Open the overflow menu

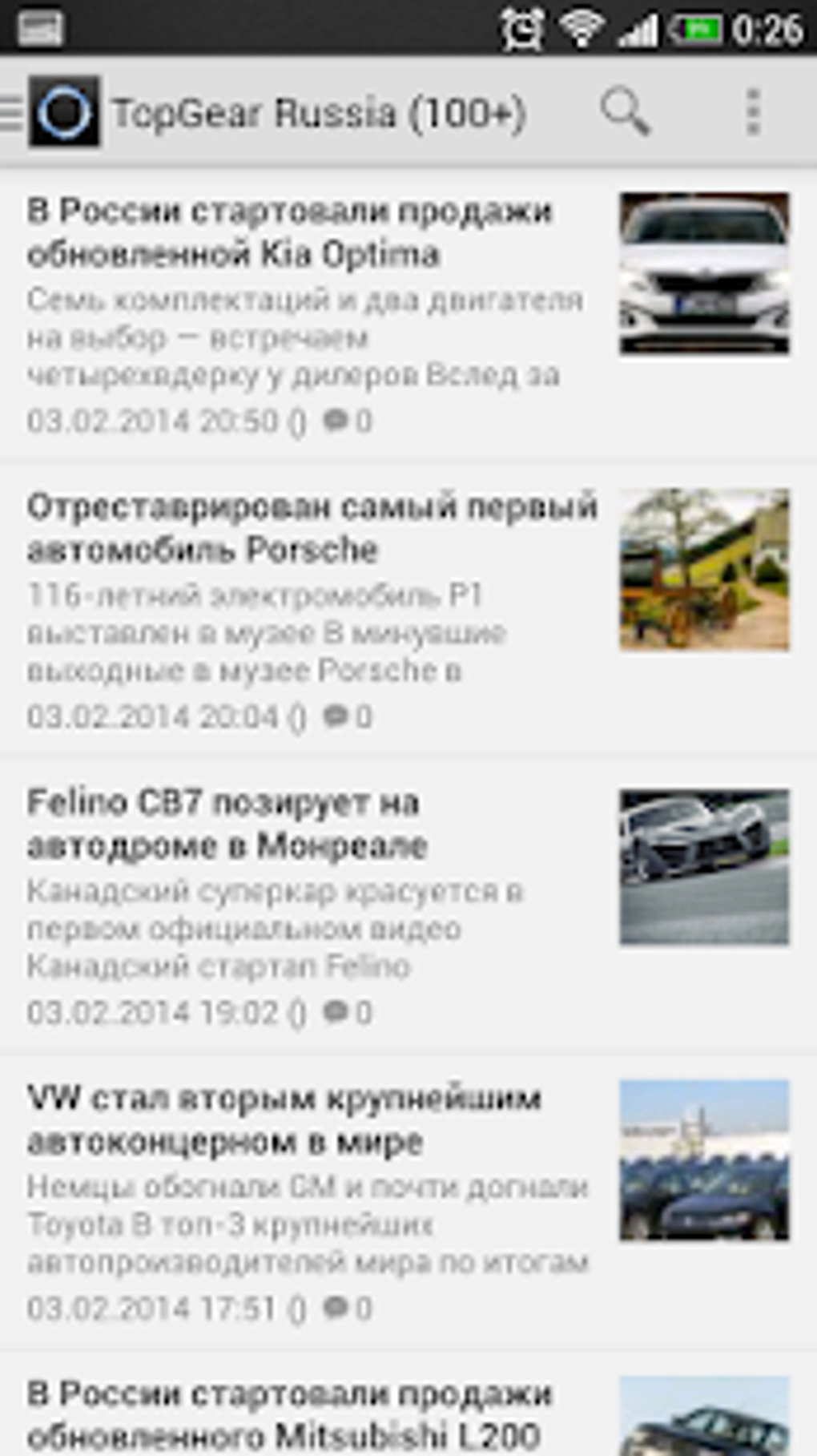[752, 112]
